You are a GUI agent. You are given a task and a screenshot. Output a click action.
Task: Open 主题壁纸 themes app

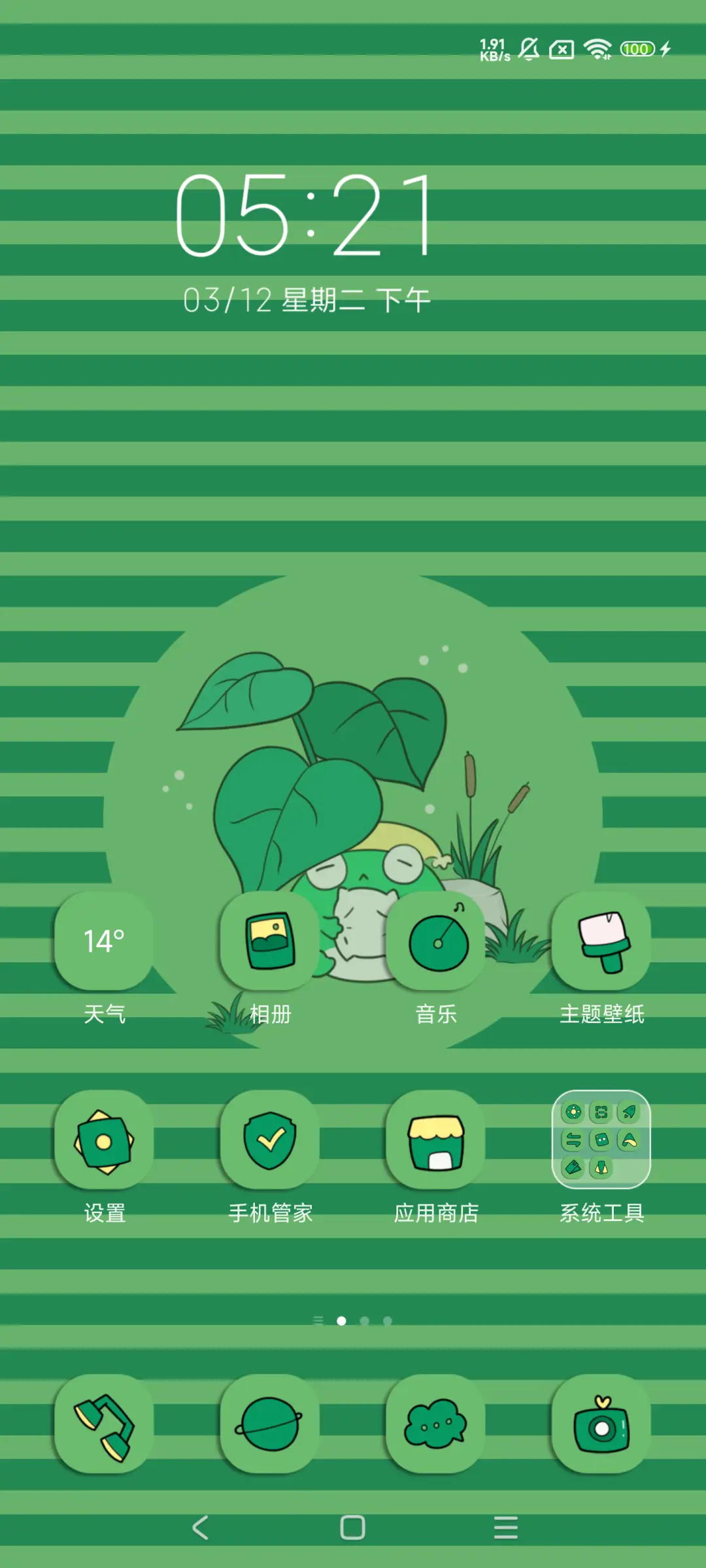(x=601, y=941)
